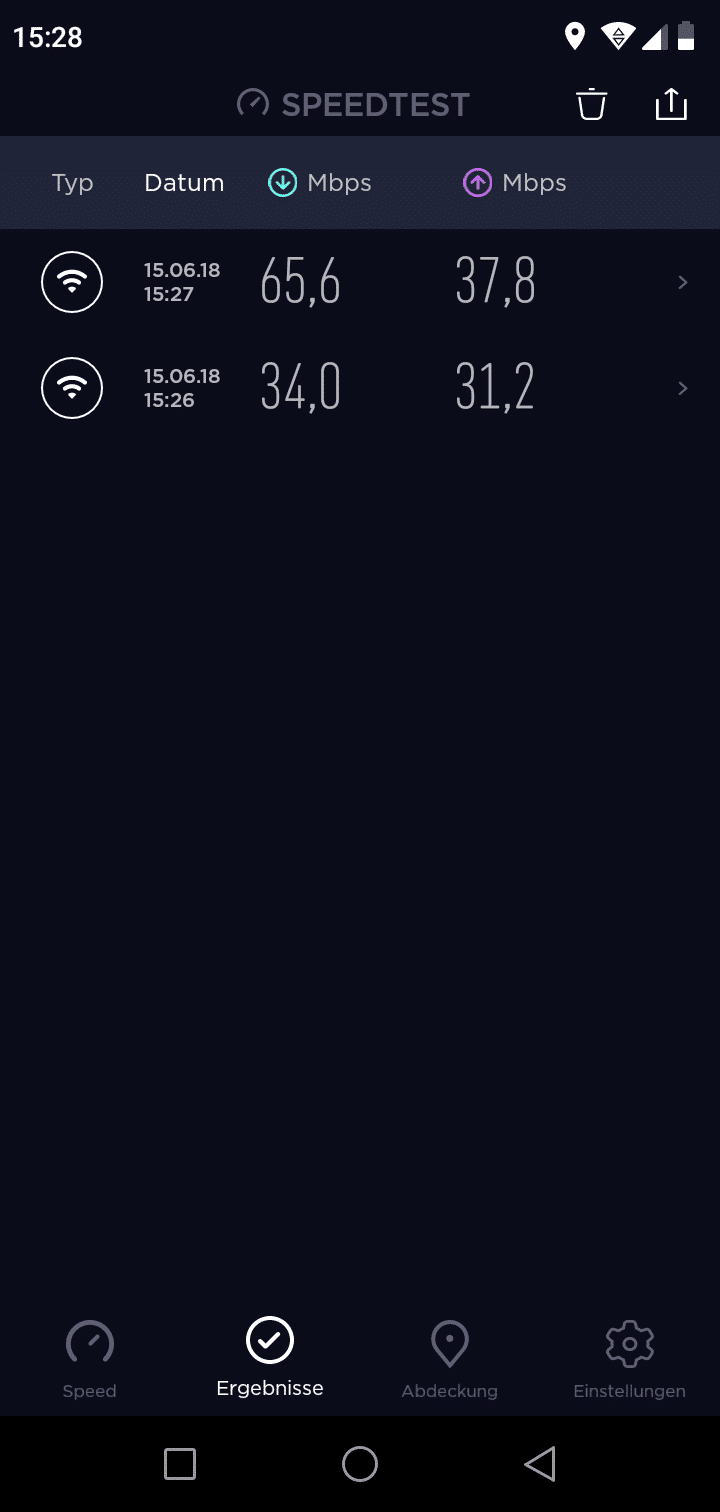Switch to the Speed tab
This screenshot has width=720, height=1512.
[x=90, y=1359]
